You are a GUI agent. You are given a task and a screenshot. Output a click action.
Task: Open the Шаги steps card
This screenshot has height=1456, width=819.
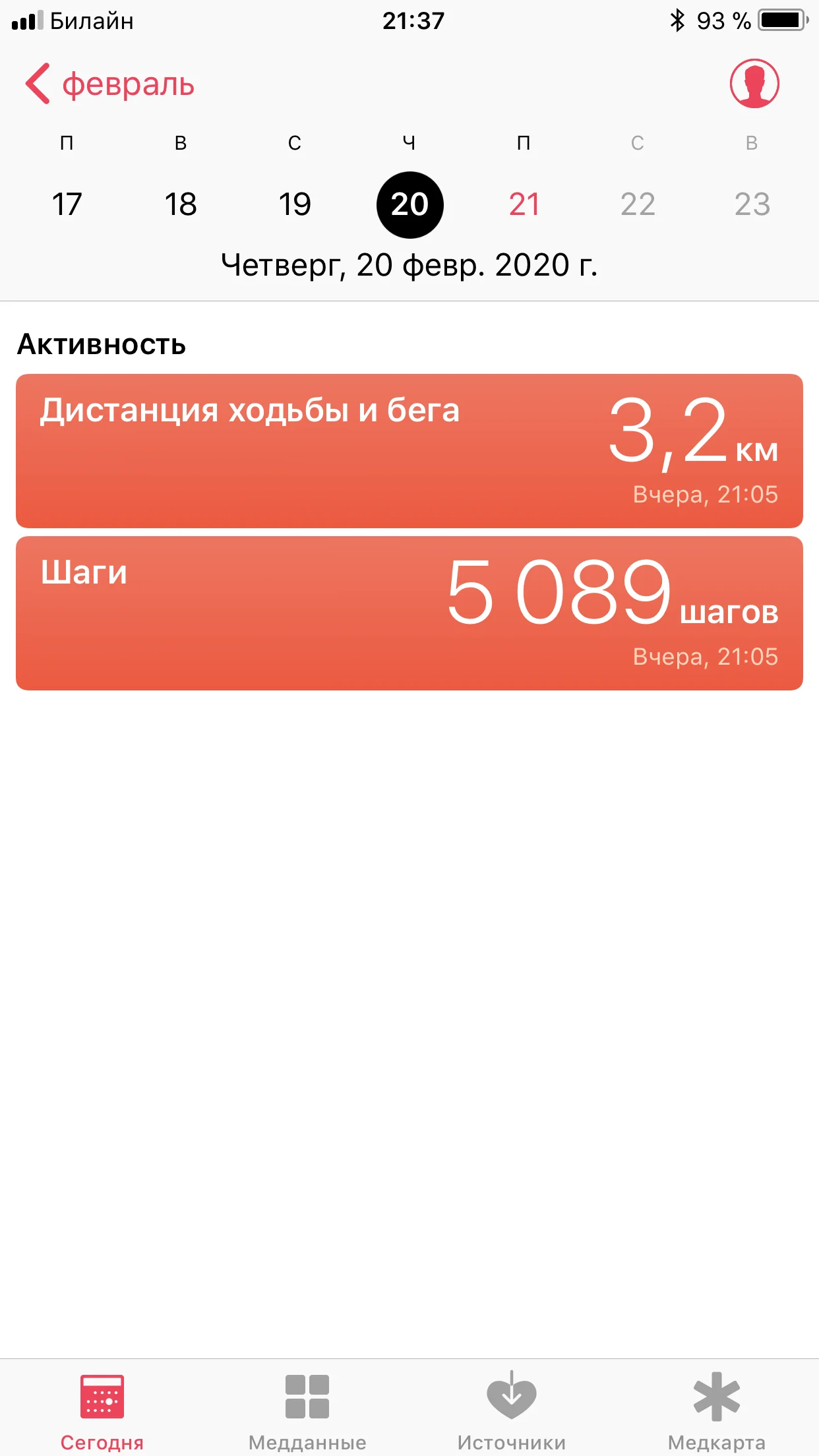pos(409,613)
